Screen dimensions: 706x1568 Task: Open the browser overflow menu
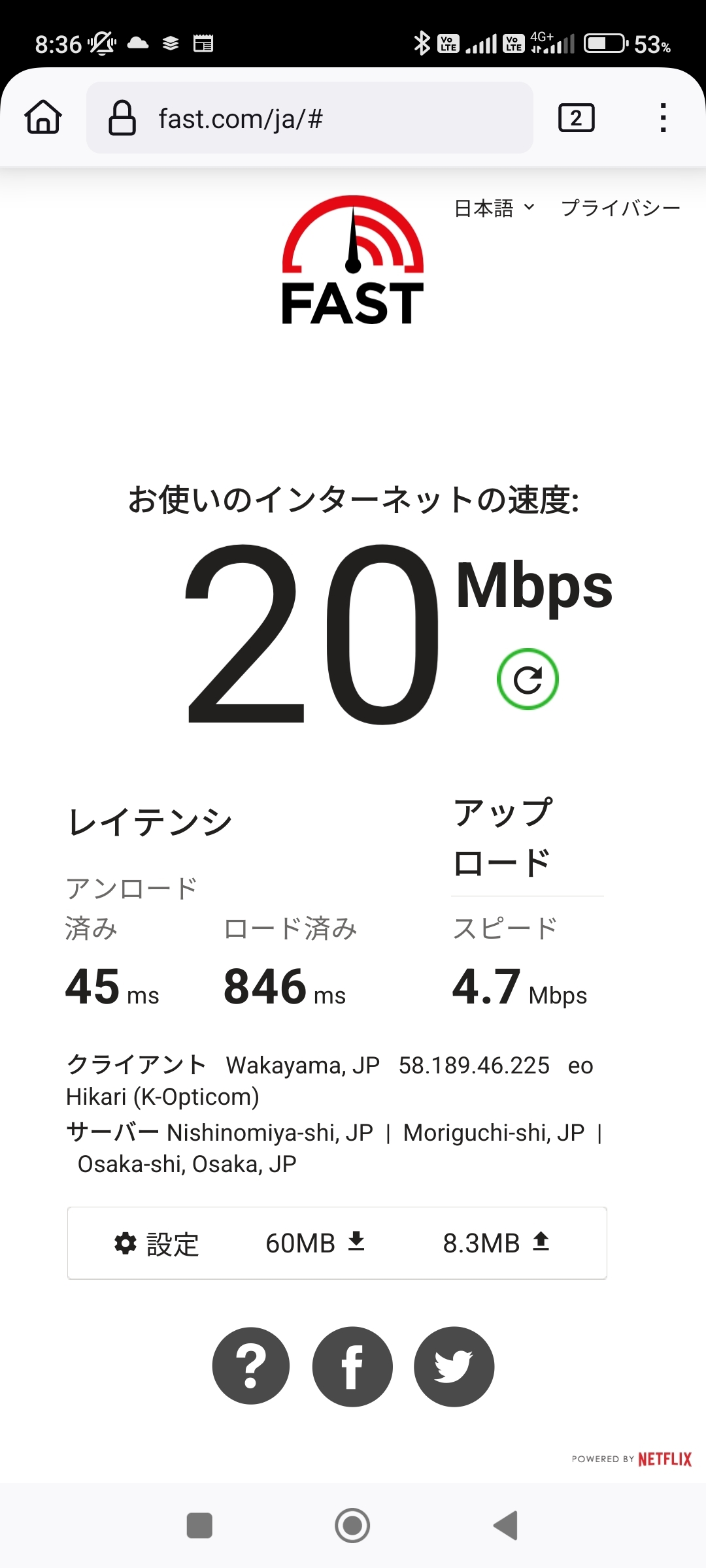tap(663, 118)
